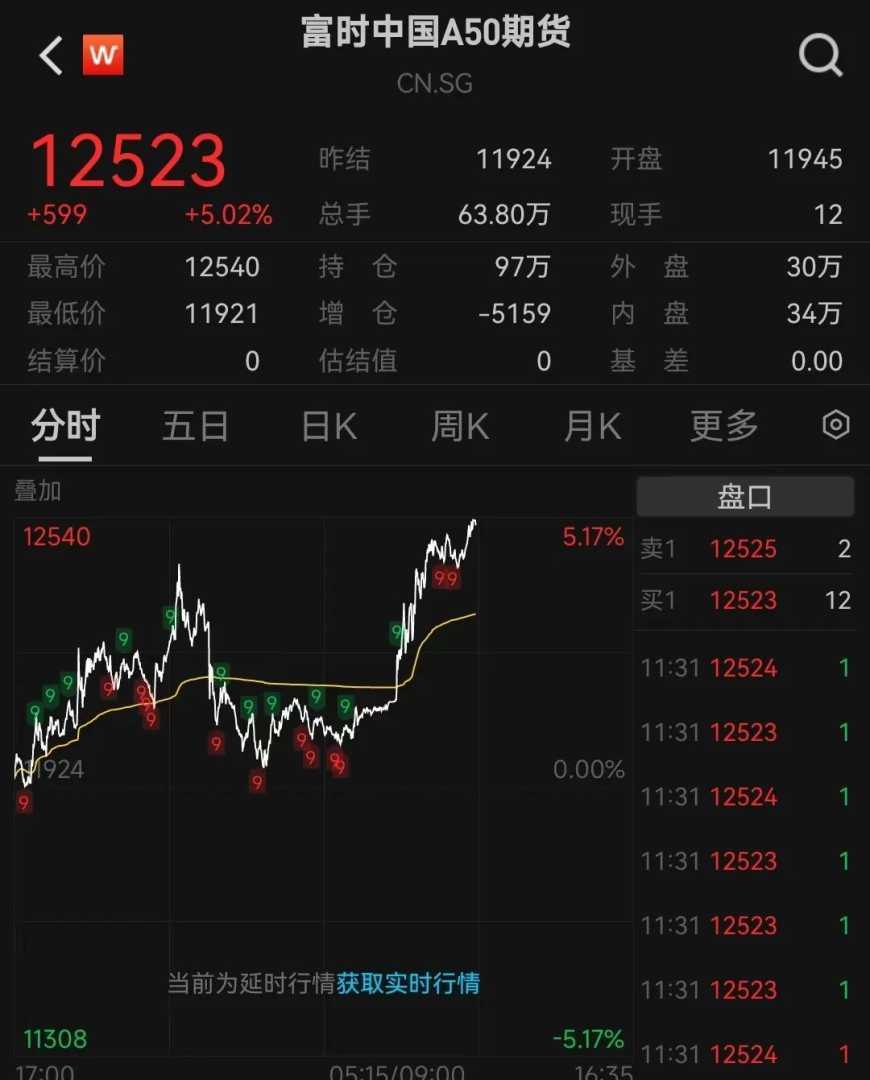The height and width of the screenshot is (1080, 870).
Task: Show the 周K weekly chart
Action: tap(460, 427)
